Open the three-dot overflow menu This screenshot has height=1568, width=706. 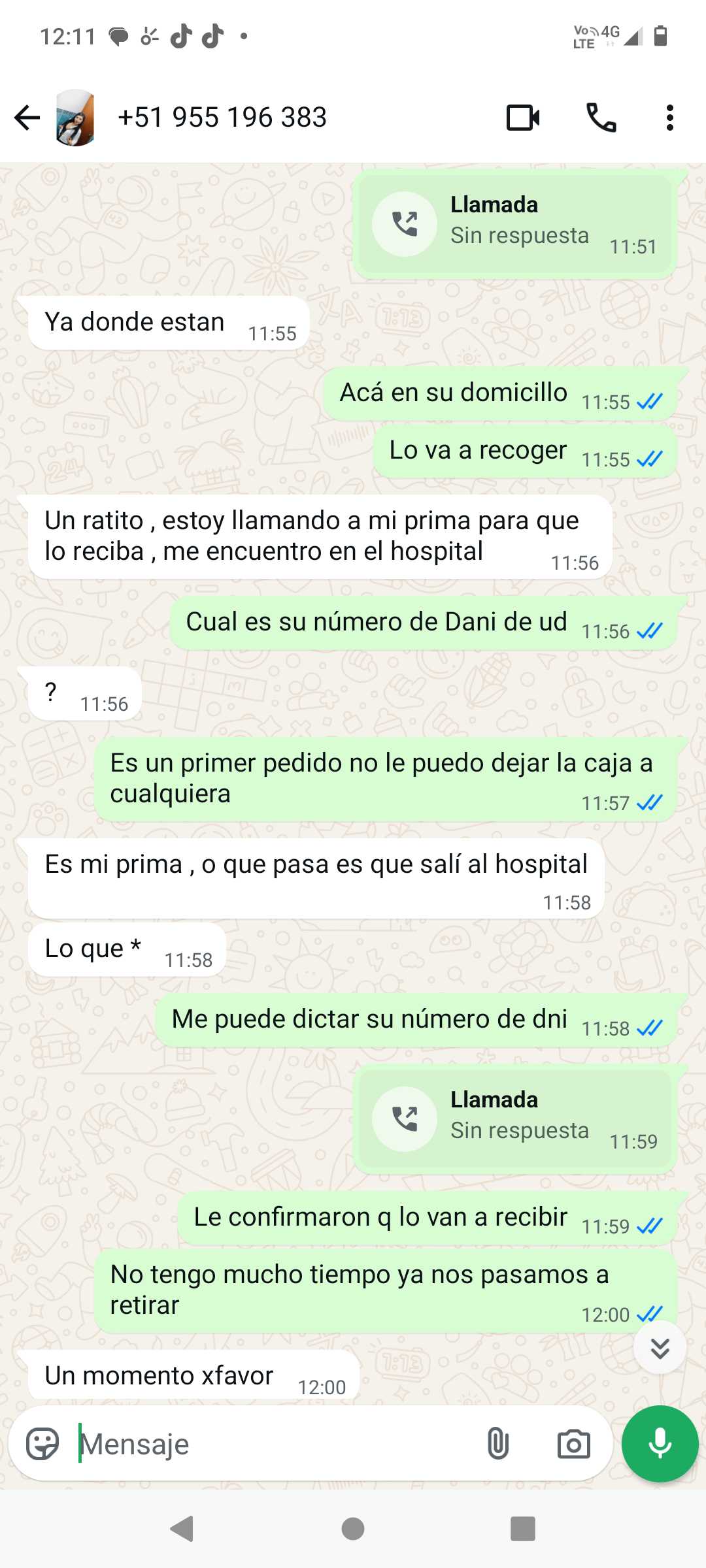[669, 118]
